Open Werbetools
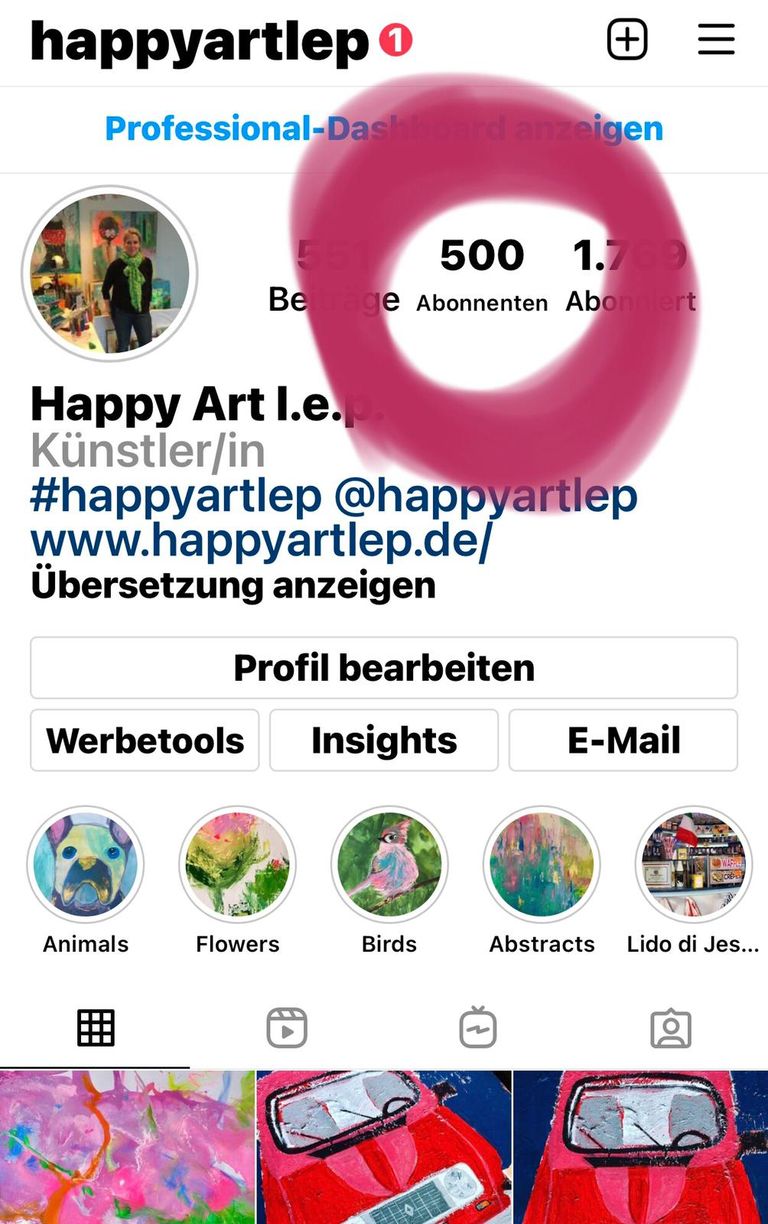768x1224 pixels. tap(145, 741)
